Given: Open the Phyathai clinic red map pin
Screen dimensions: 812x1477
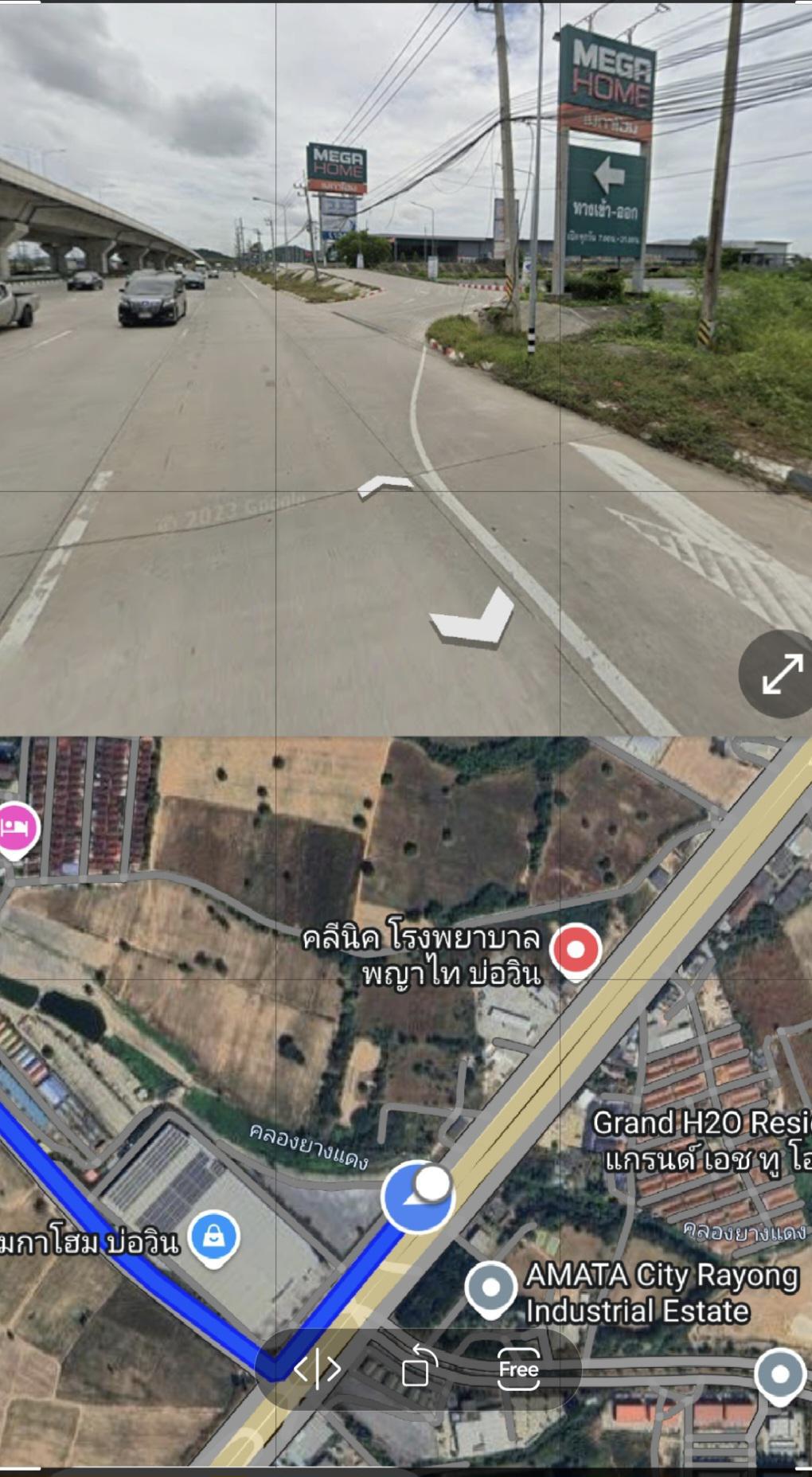Looking at the screenshot, I should [576, 951].
